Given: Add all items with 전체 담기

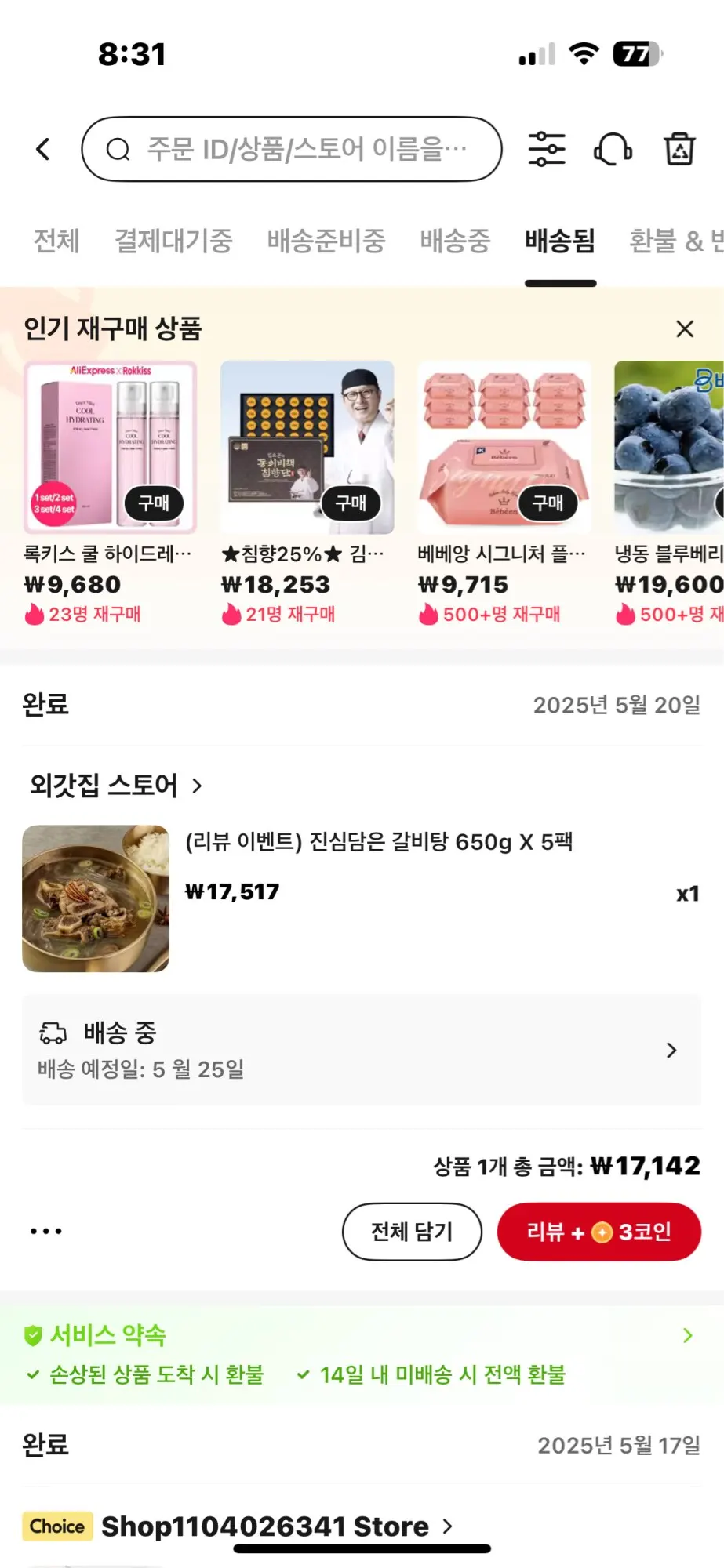Looking at the screenshot, I should pos(412,1232).
